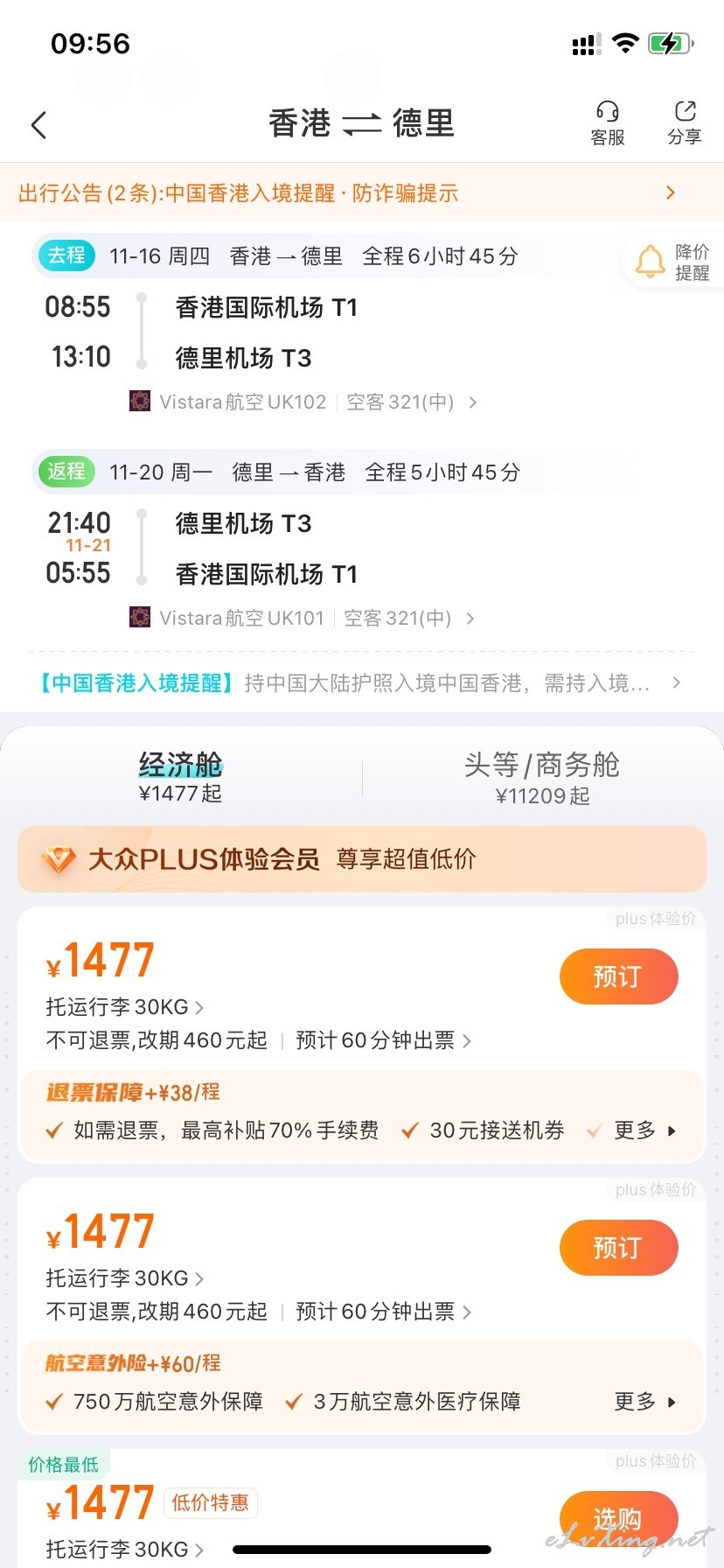724x1568 pixels.
Task: Tap 预订 on the 退票保障 fare
Action: pos(618,976)
